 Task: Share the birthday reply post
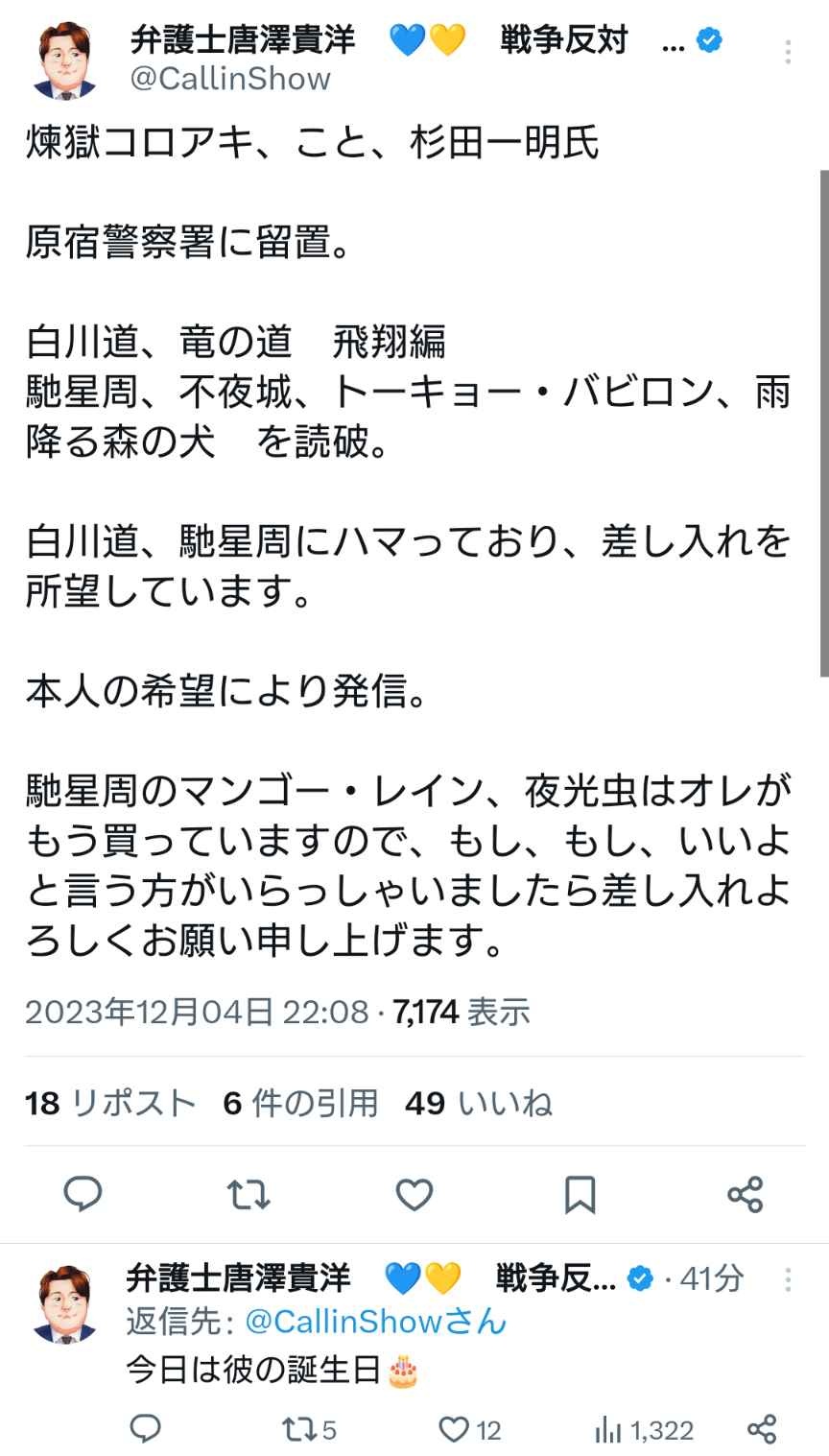tap(762, 1429)
